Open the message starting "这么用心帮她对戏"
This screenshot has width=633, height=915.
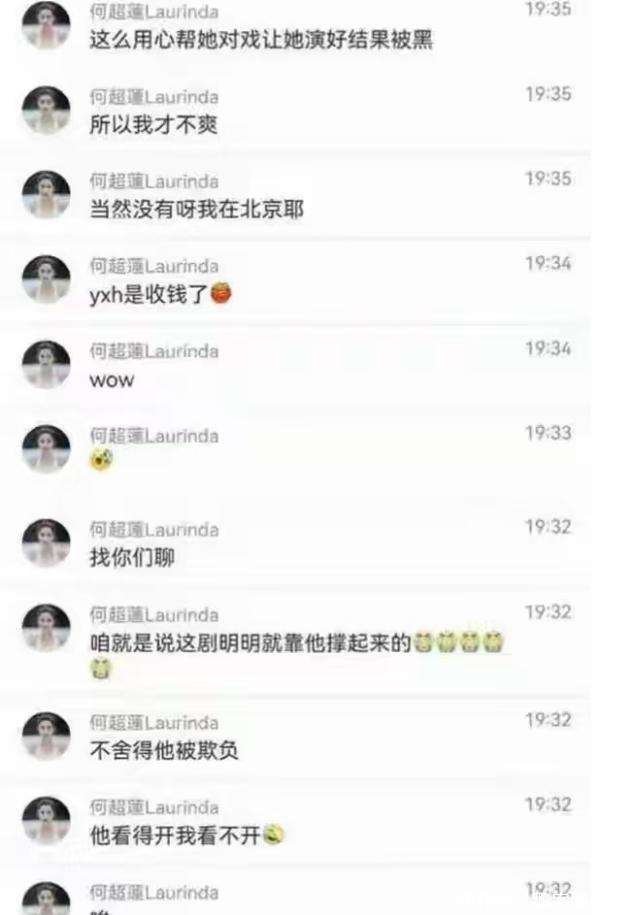261,43
